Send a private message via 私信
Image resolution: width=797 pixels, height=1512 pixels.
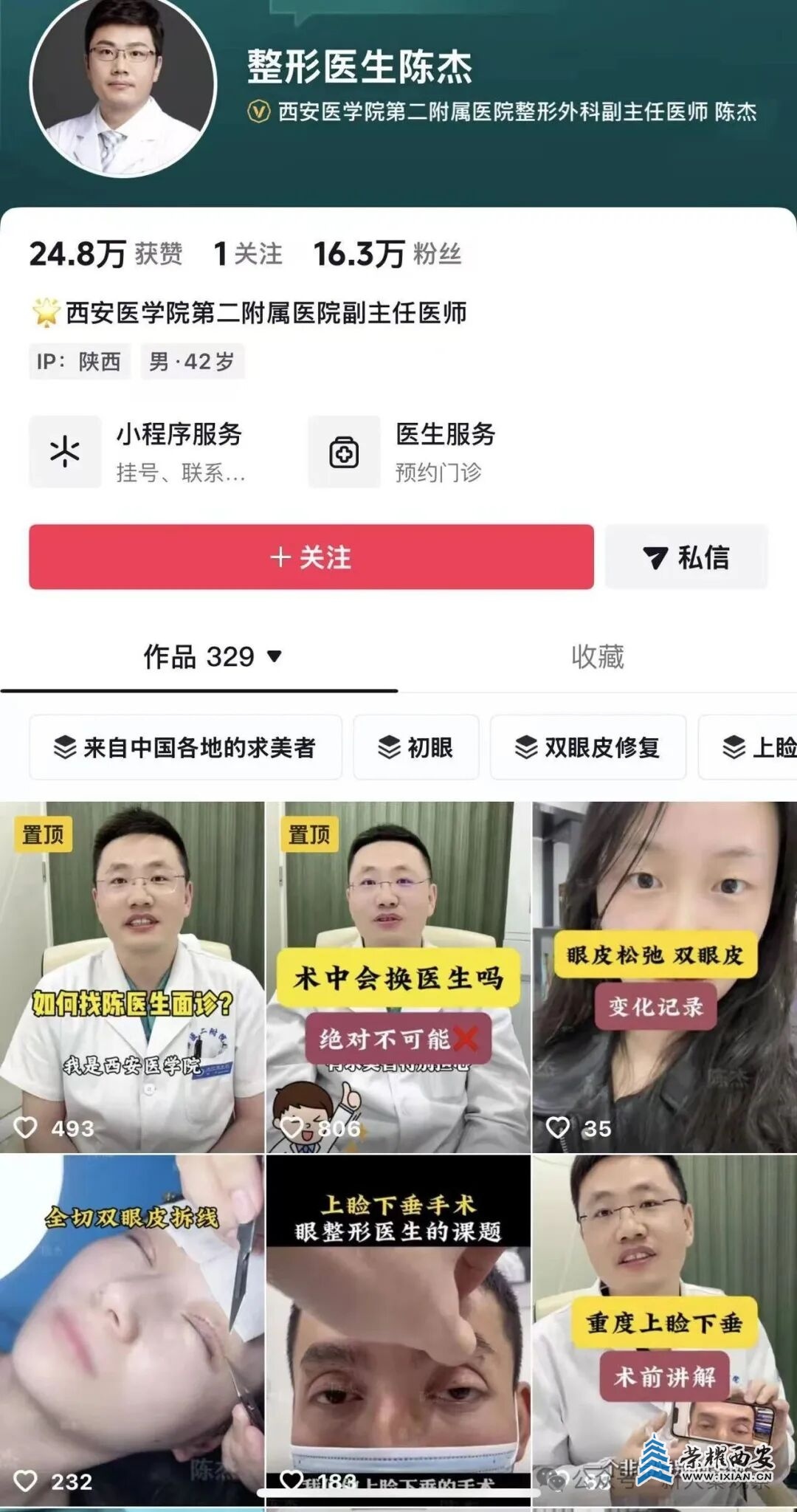click(x=686, y=557)
